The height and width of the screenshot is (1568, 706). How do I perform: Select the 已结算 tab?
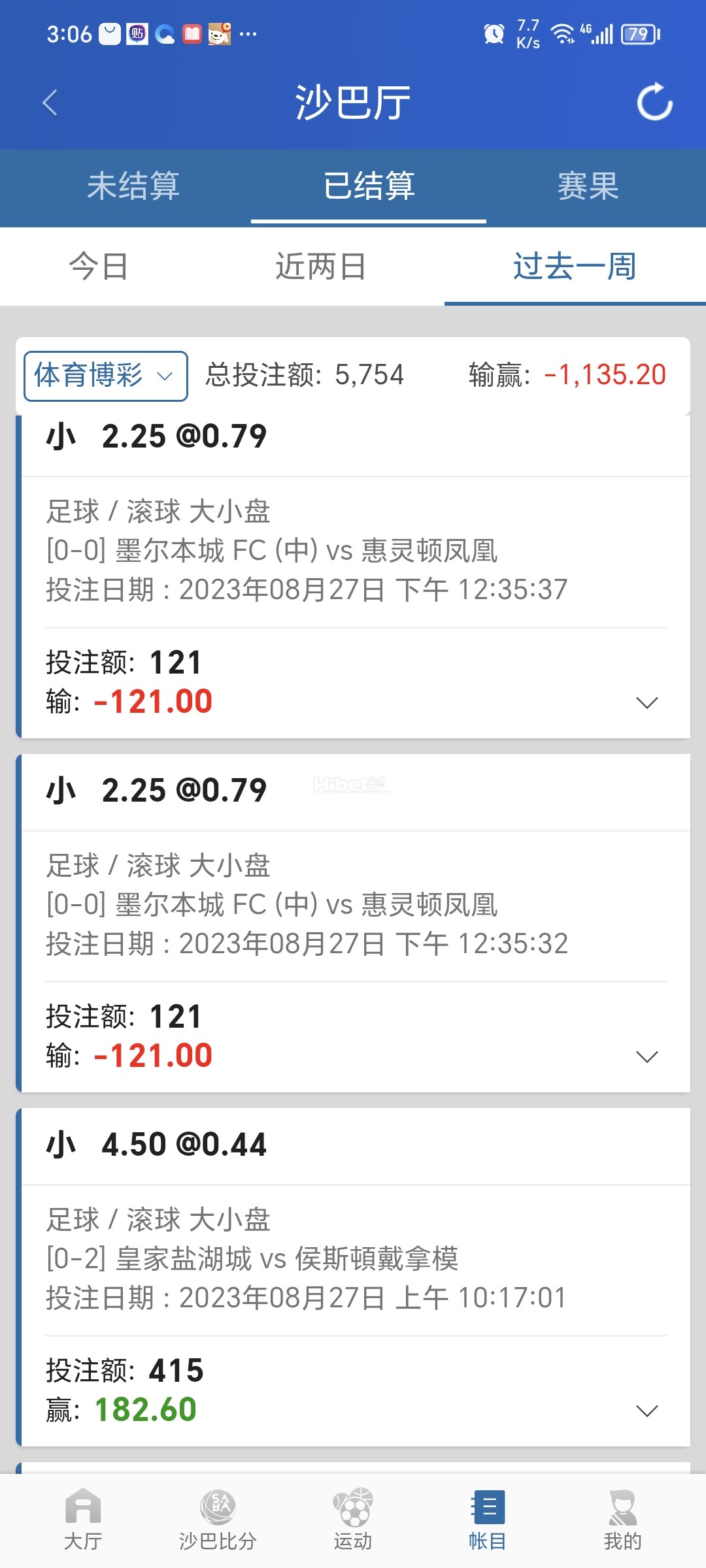pyautogui.click(x=369, y=187)
